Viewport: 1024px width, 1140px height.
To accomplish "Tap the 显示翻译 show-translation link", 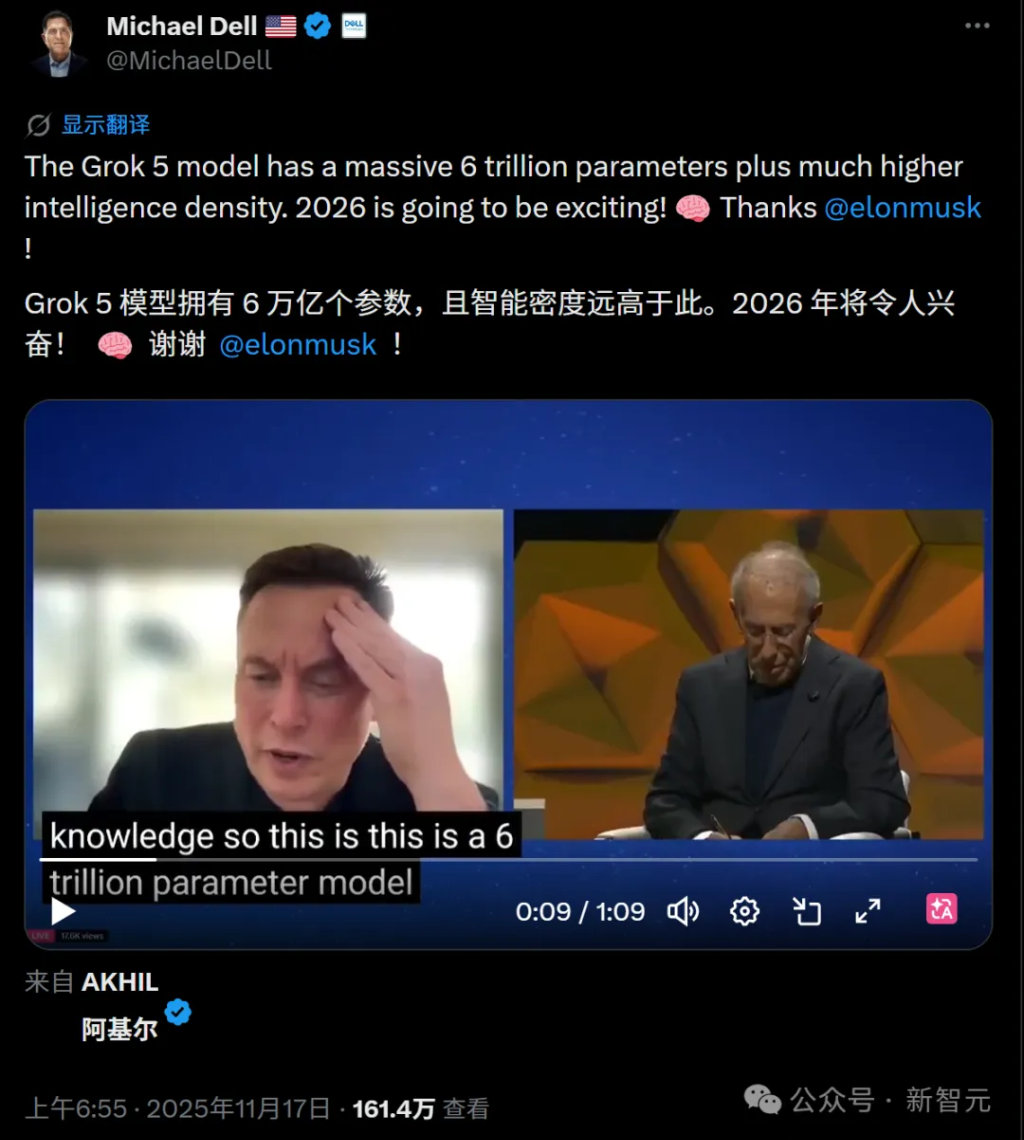I will pyautogui.click(x=105, y=125).
